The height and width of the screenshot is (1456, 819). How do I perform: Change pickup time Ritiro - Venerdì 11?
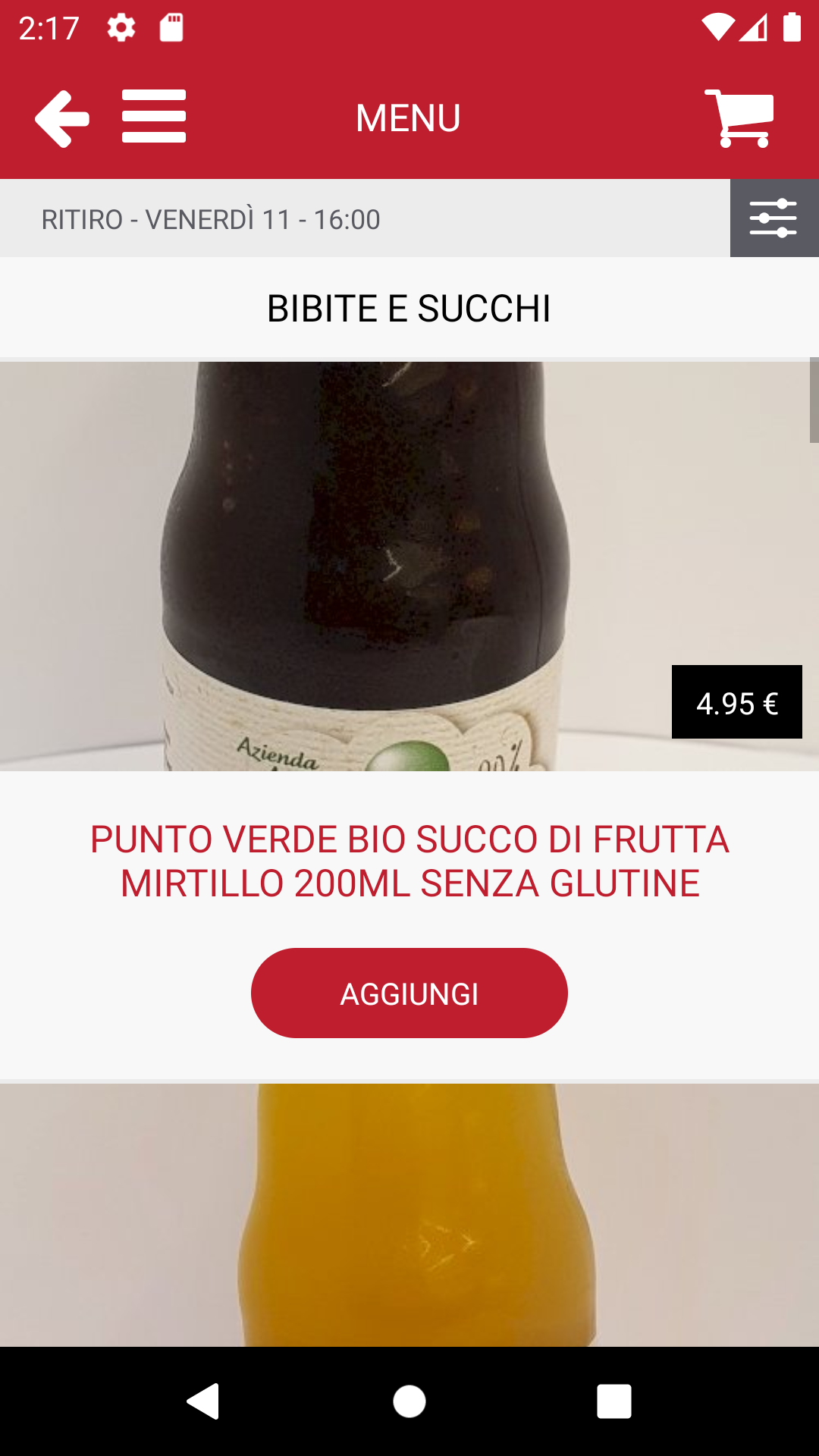point(211,220)
